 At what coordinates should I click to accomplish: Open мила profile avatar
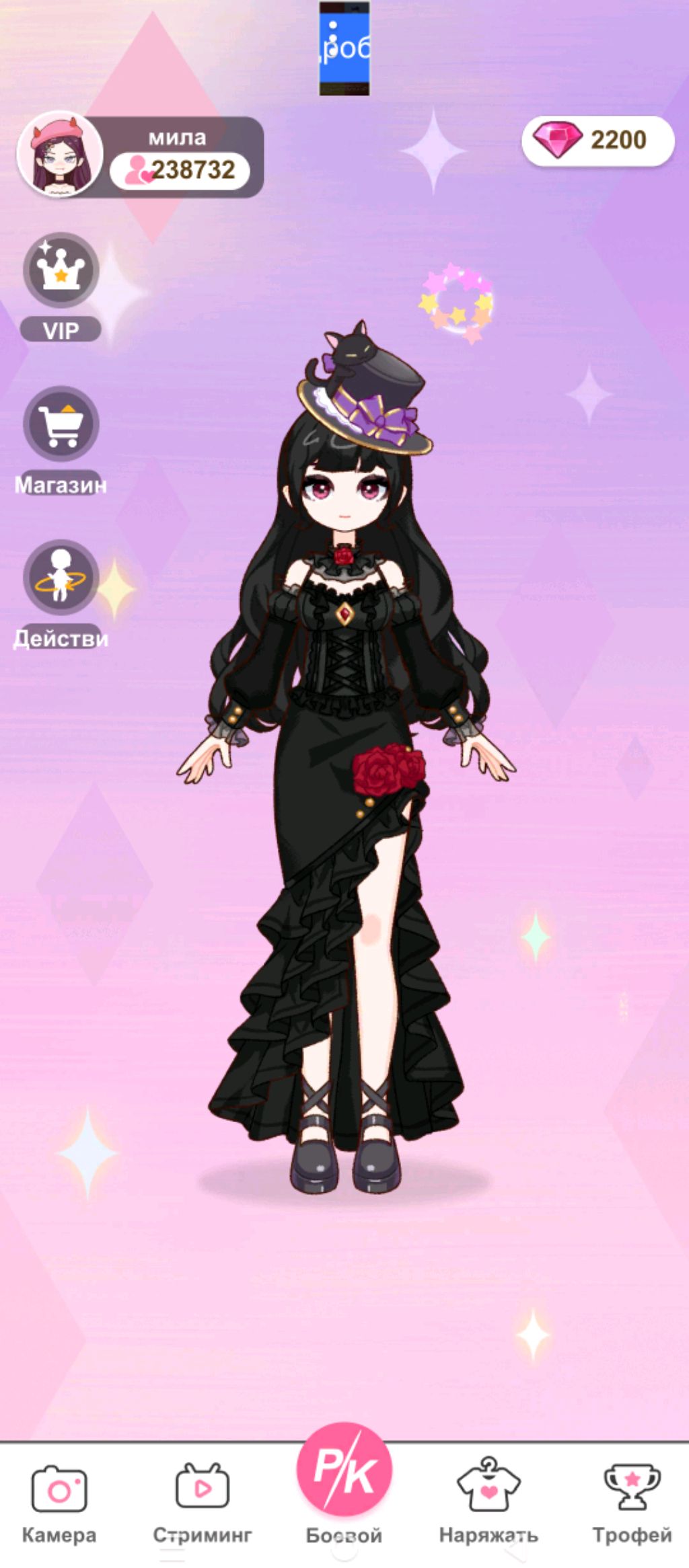pyautogui.click(x=60, y=155)
